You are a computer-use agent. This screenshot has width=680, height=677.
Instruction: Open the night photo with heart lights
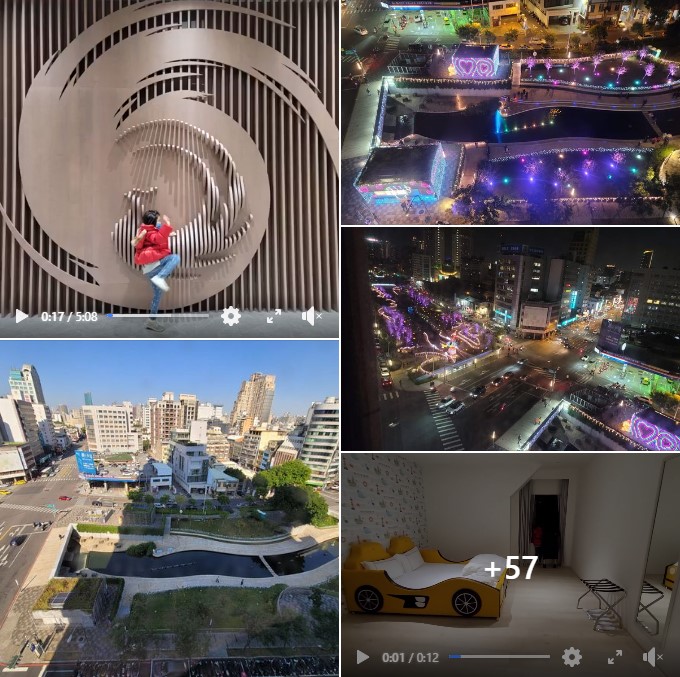point(510,110)
